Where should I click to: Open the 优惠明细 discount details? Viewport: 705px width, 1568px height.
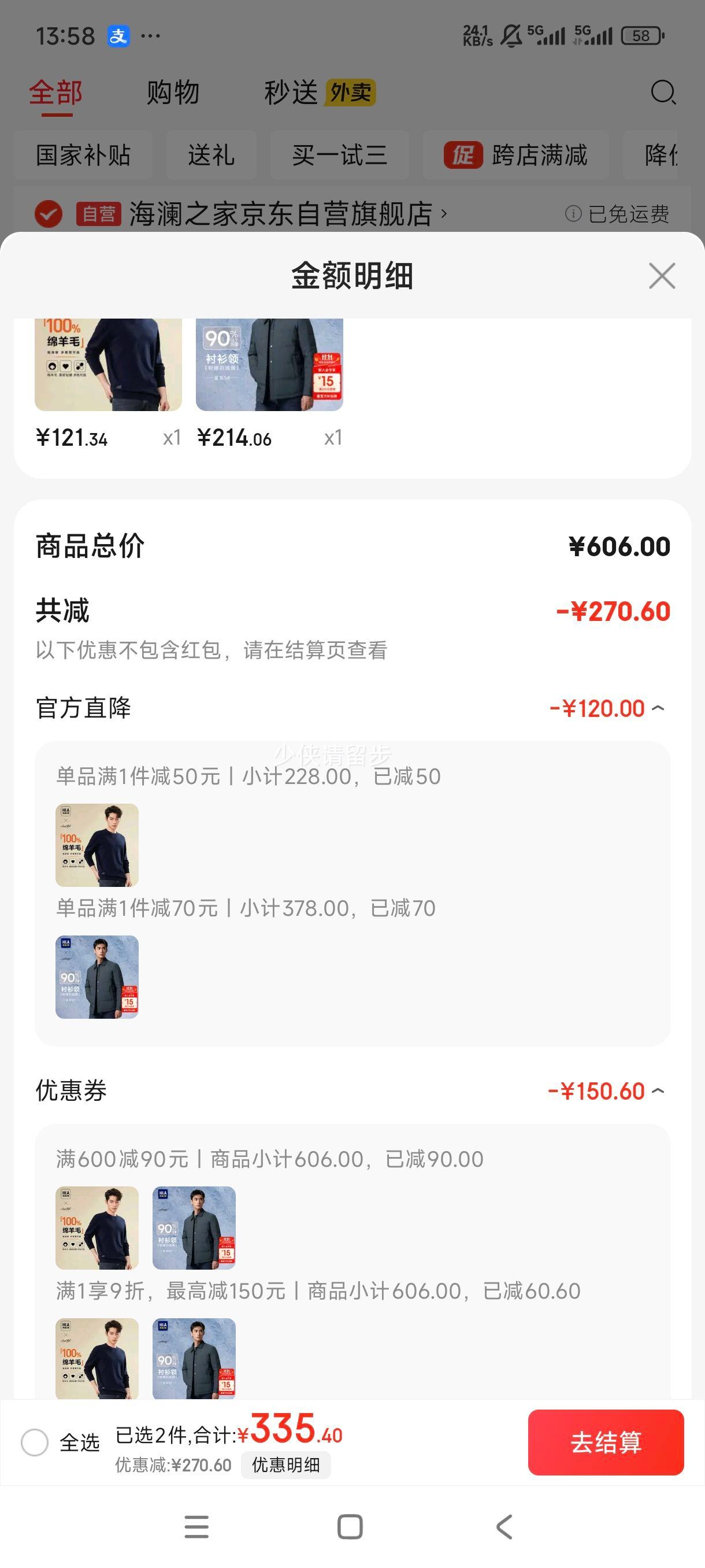click(286, 1465)
